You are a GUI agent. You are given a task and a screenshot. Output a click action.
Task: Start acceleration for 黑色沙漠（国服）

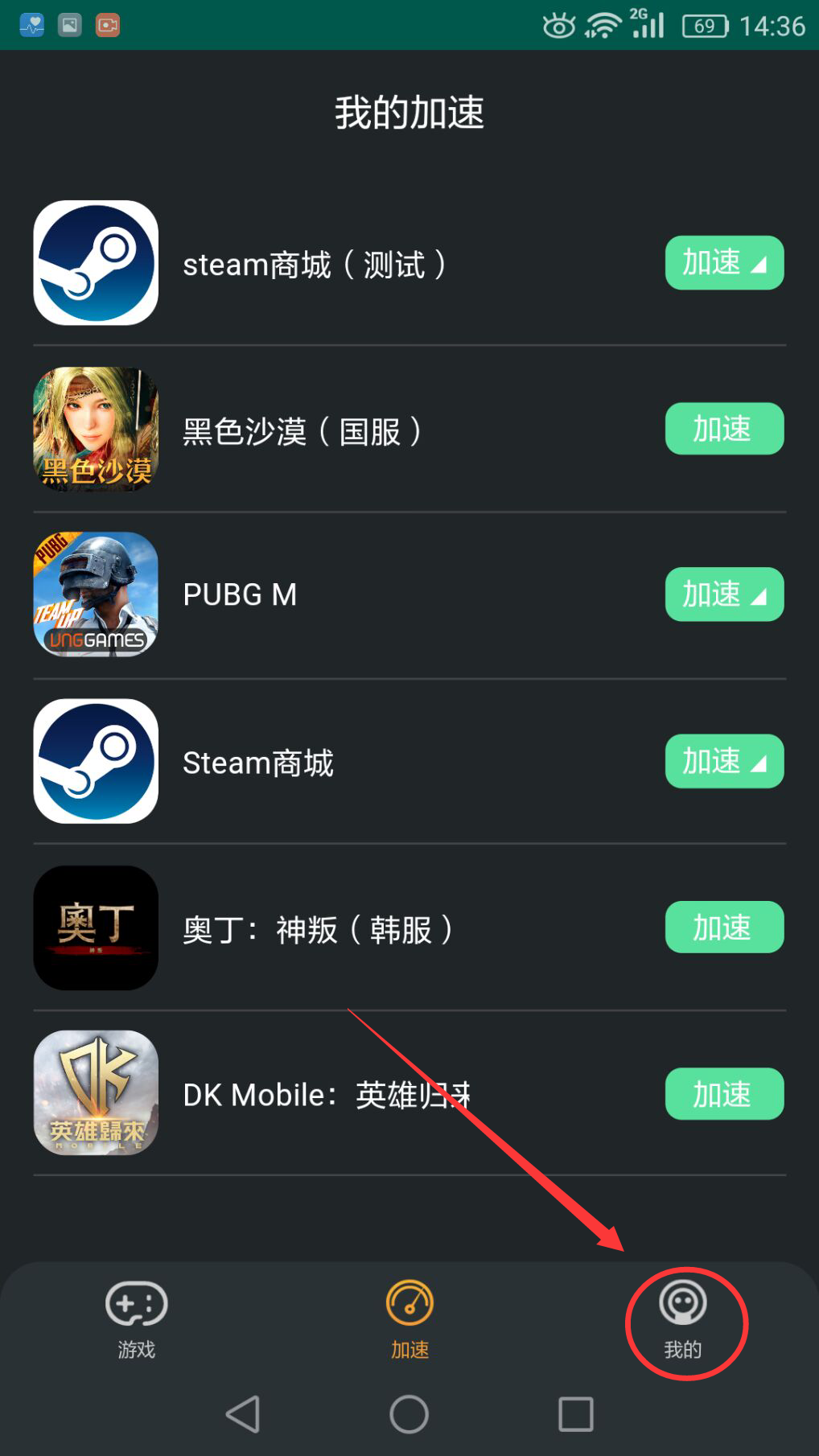point(724,429)
